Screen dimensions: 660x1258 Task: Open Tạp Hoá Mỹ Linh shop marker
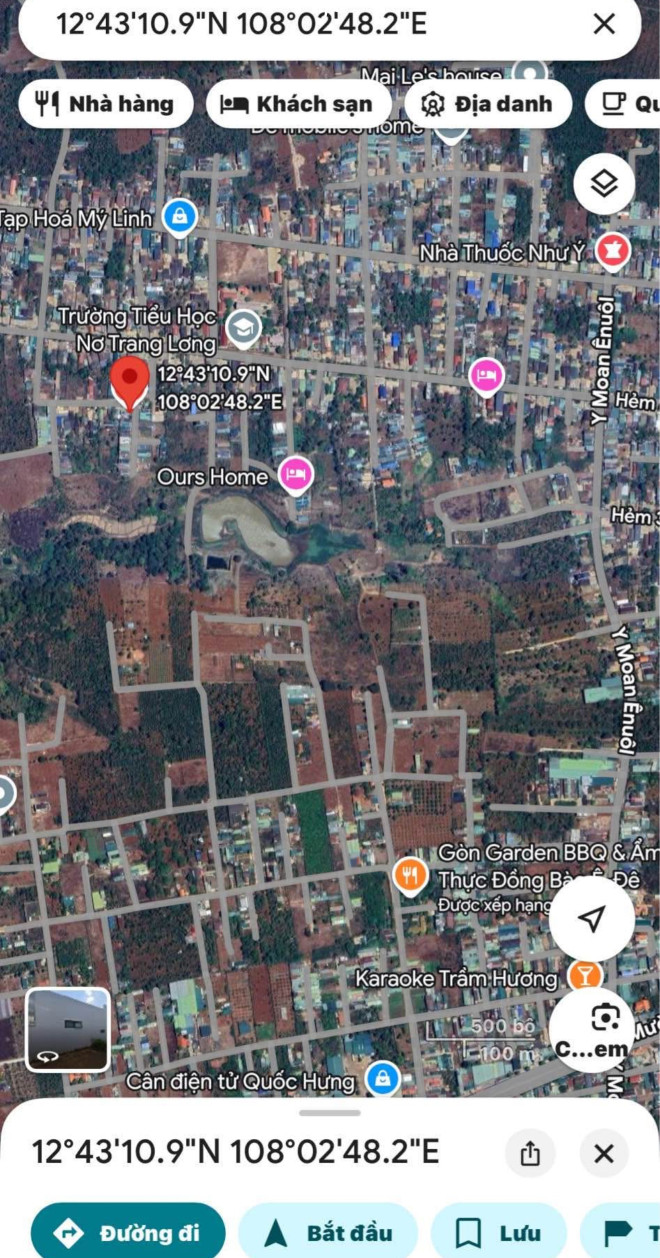[x=179, y=216]
